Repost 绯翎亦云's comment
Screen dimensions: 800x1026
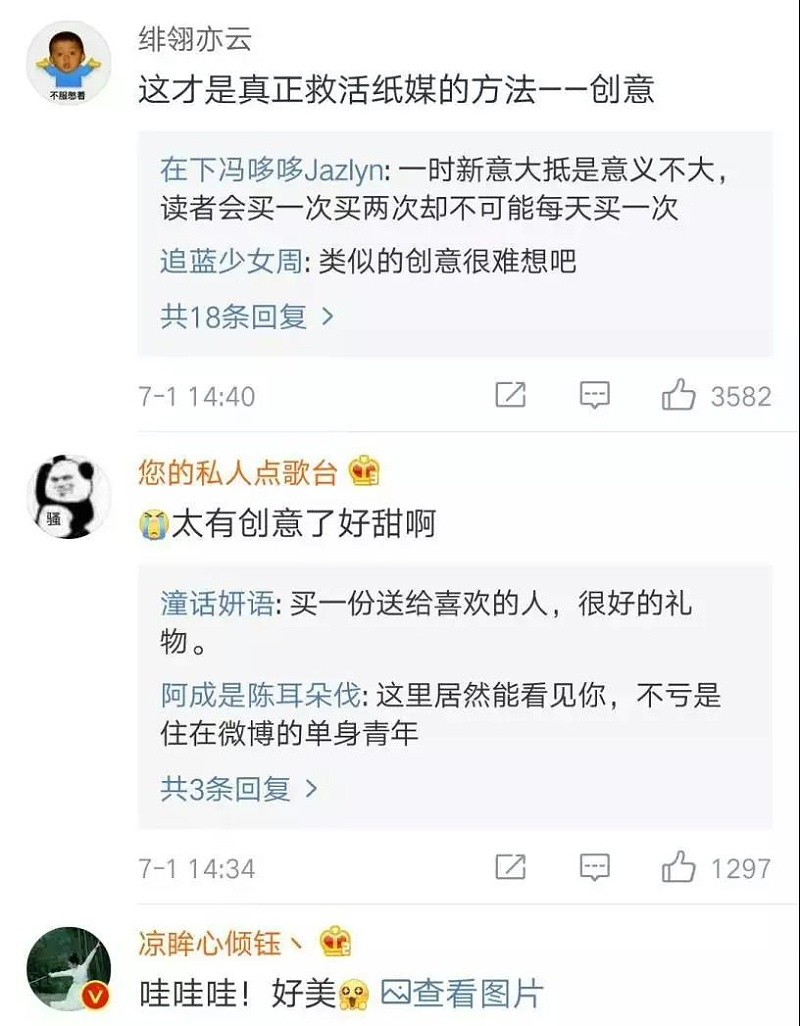pyautogui.click(x=510, y=395)
